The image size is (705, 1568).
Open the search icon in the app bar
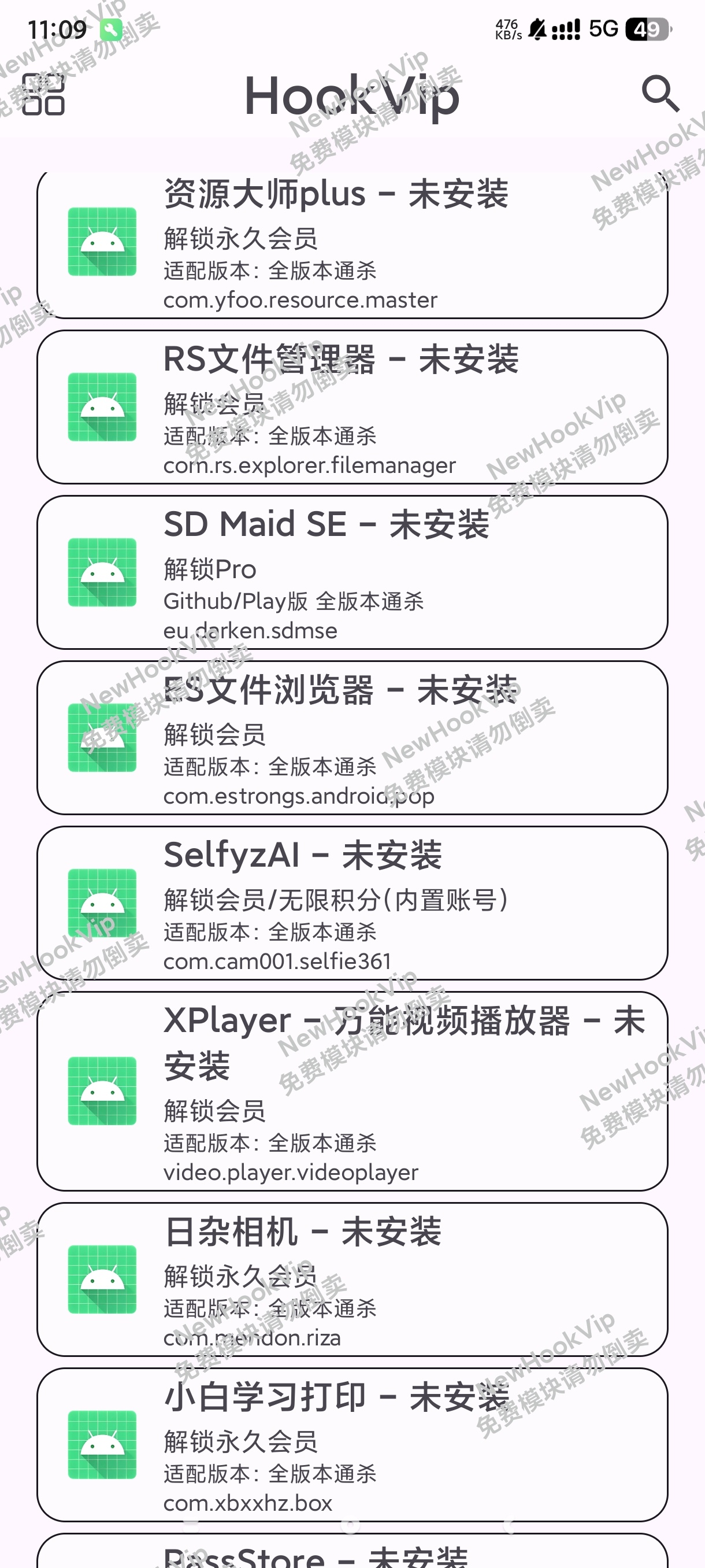(x=660, y=94)
